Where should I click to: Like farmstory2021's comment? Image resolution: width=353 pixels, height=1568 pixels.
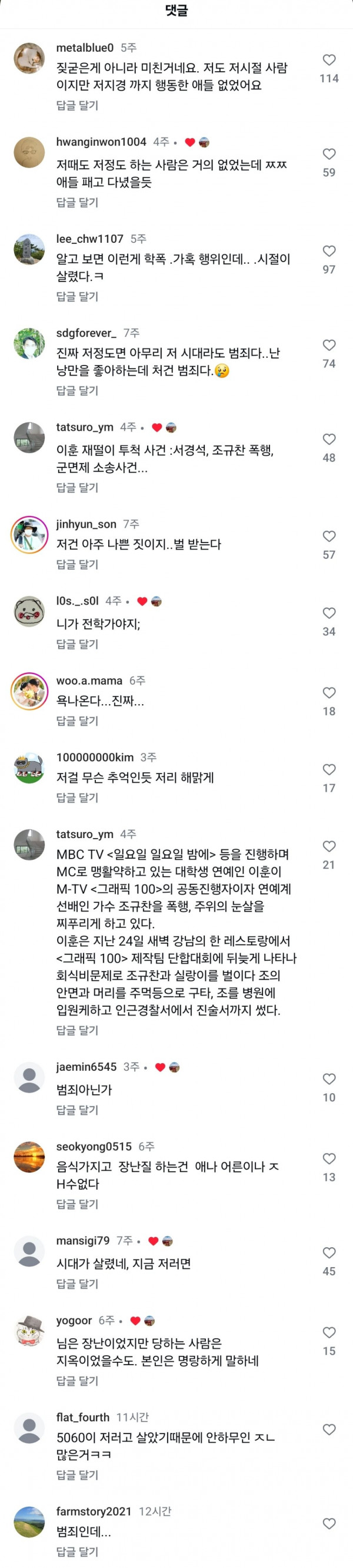[329, 1523]
